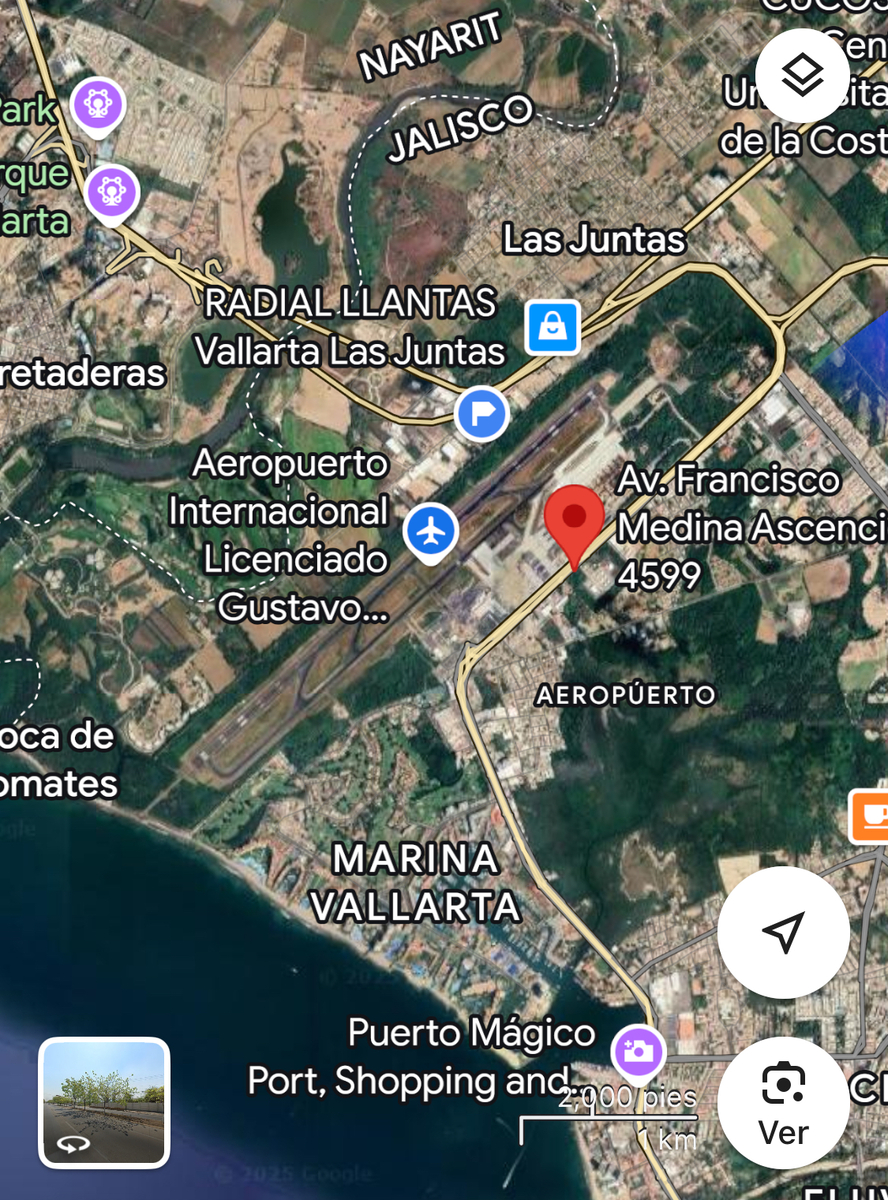The width and height of the screenshot is (888, 1200).
Task: Center map on my location
Action: (783, 932)
